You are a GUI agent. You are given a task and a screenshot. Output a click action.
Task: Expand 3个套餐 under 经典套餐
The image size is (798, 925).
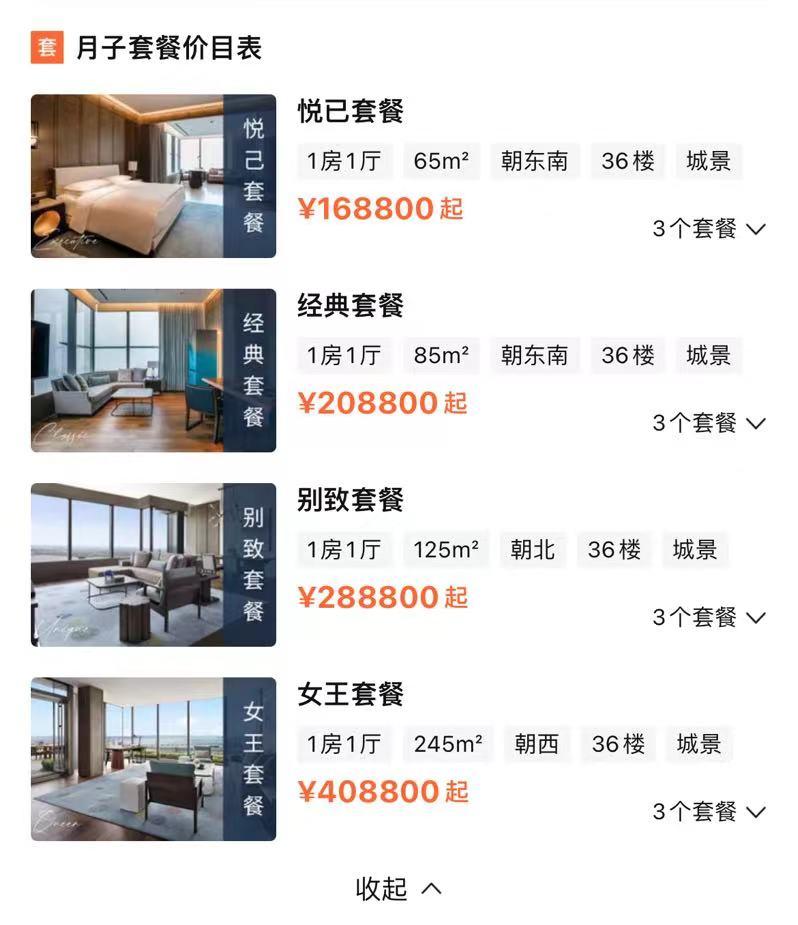[708, 423]
